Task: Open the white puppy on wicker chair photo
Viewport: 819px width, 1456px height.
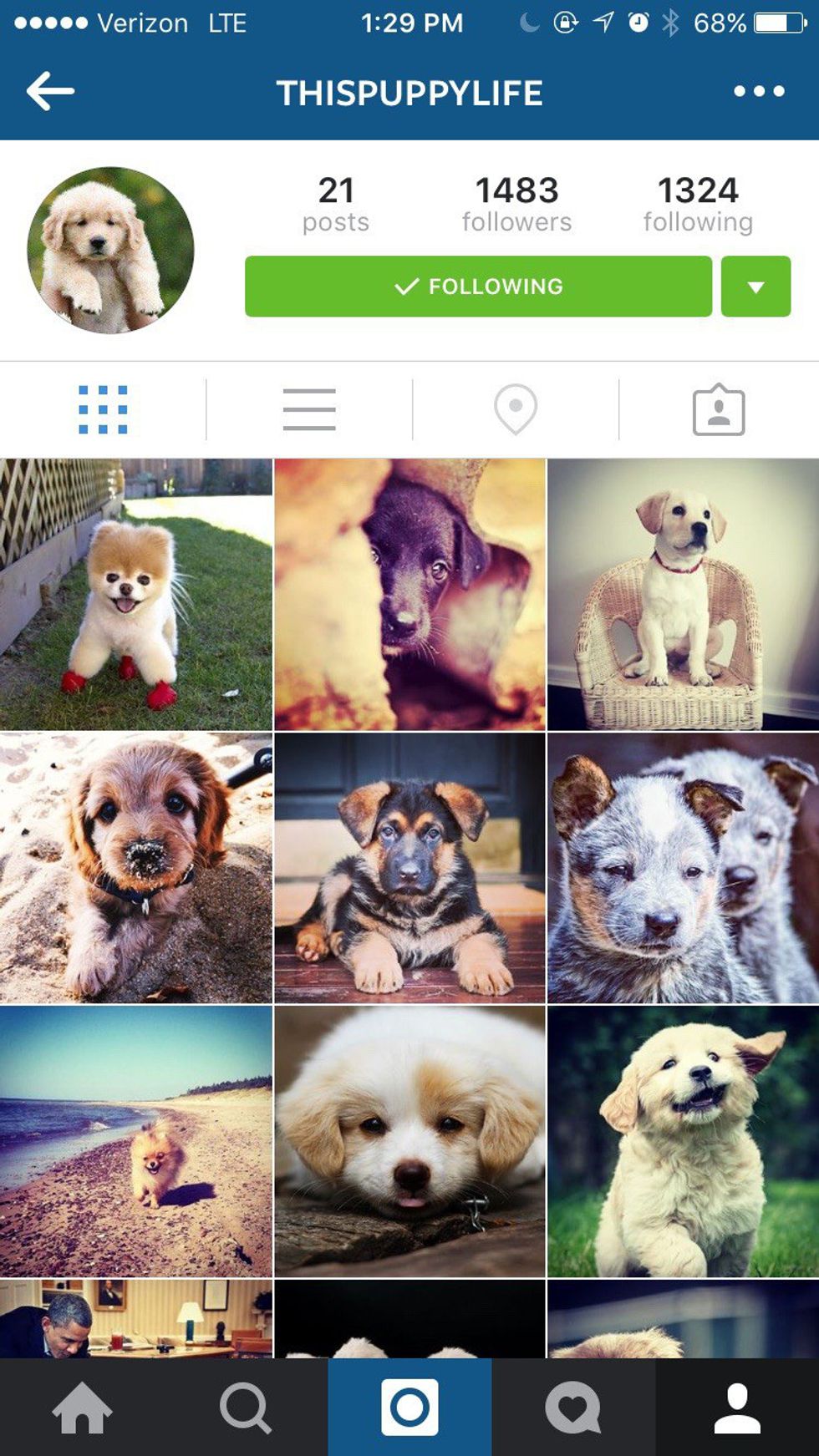Action: point(683,594)
